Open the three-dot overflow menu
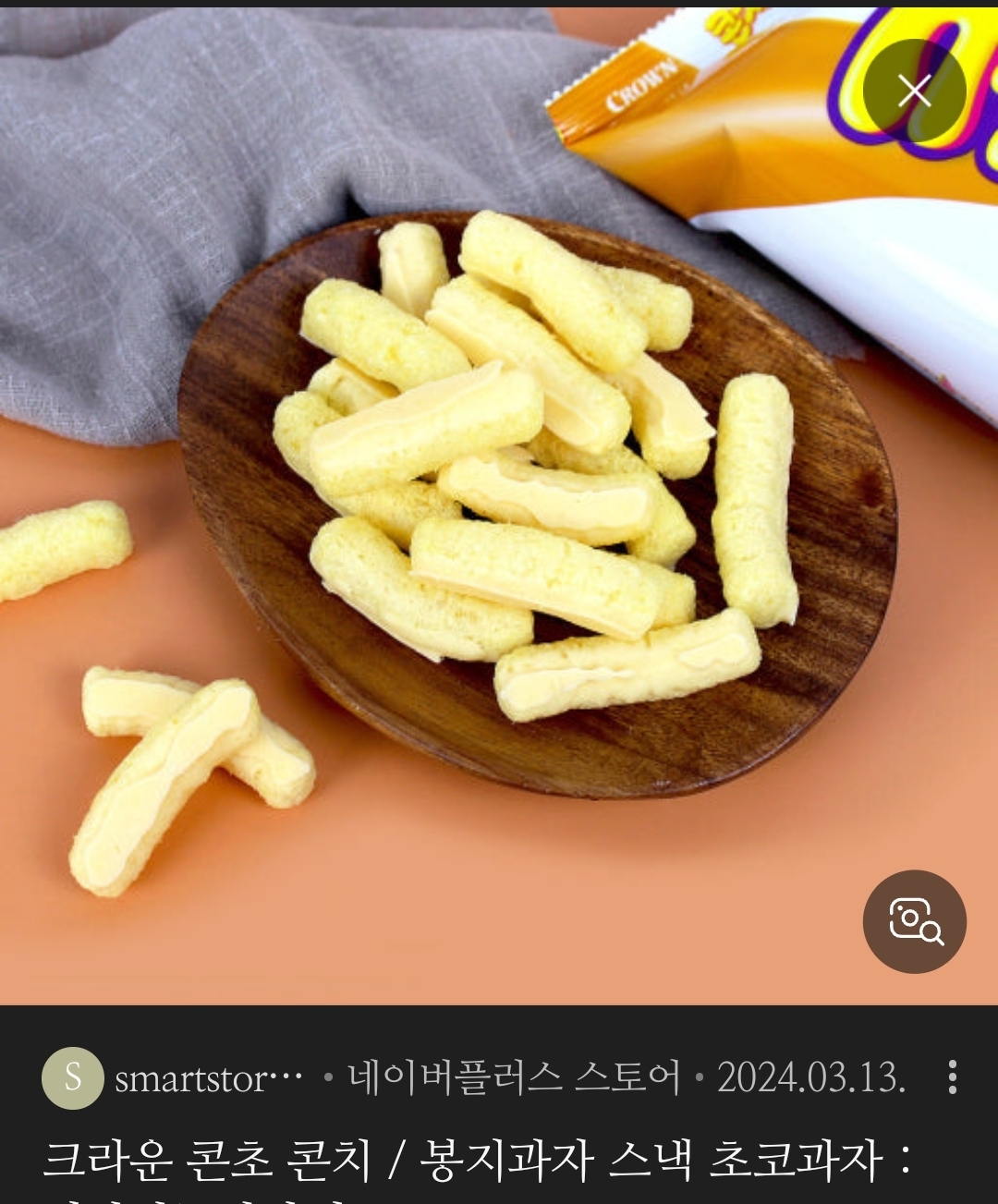The image size is (998, 1204). click(952, 1077)
